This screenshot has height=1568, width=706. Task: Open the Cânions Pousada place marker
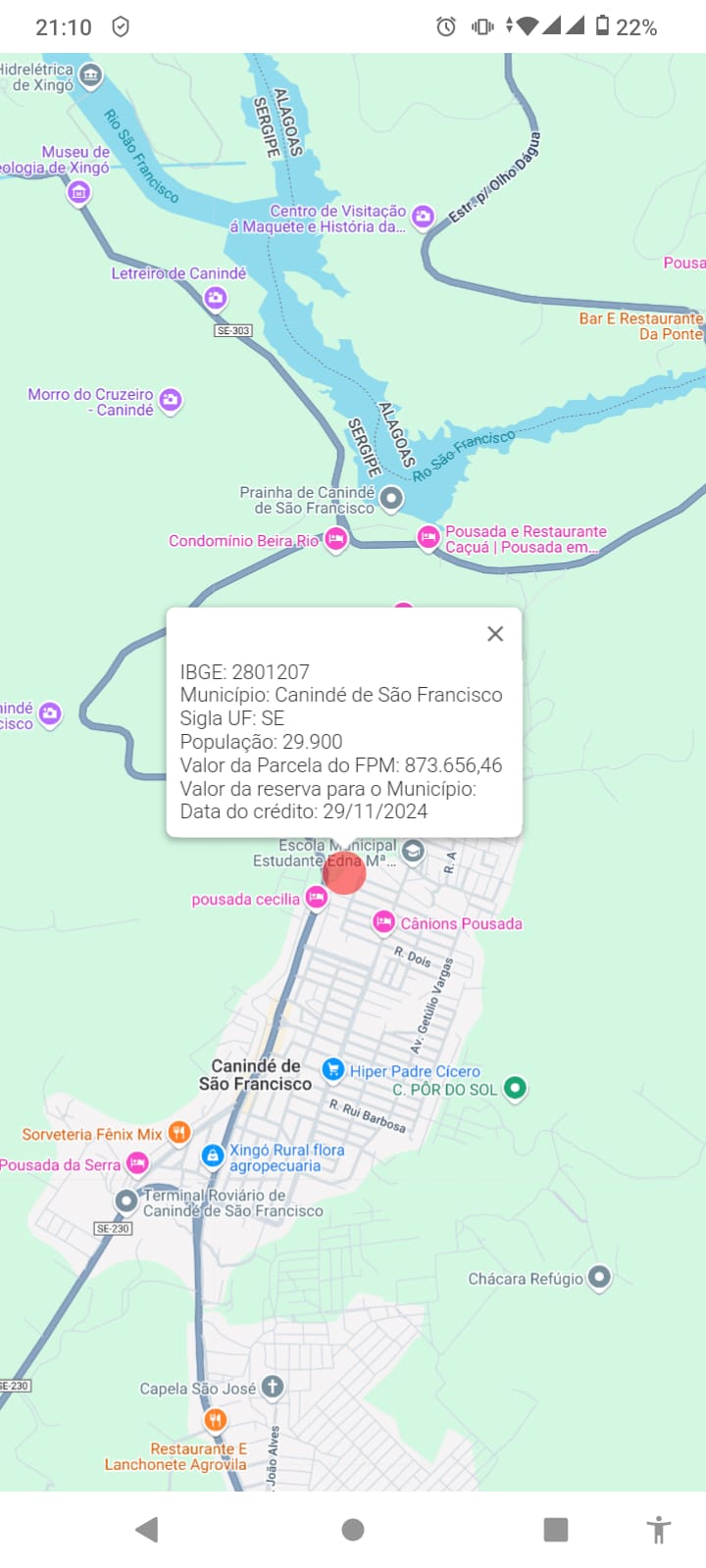pos(384,923)
